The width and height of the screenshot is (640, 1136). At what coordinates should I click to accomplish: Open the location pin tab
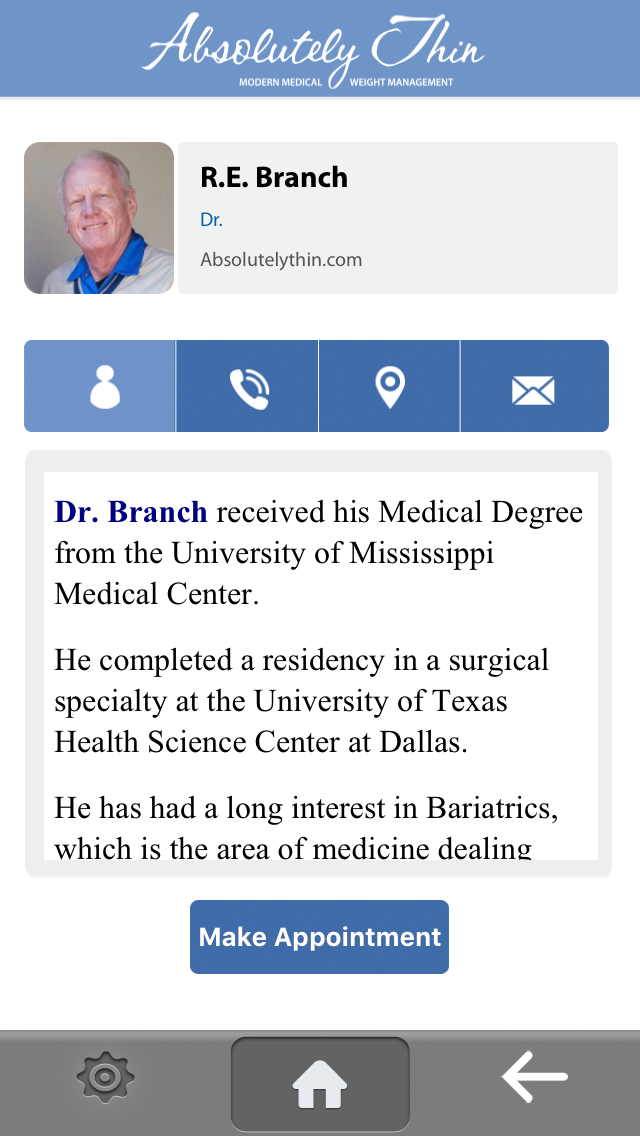point(389,386)
